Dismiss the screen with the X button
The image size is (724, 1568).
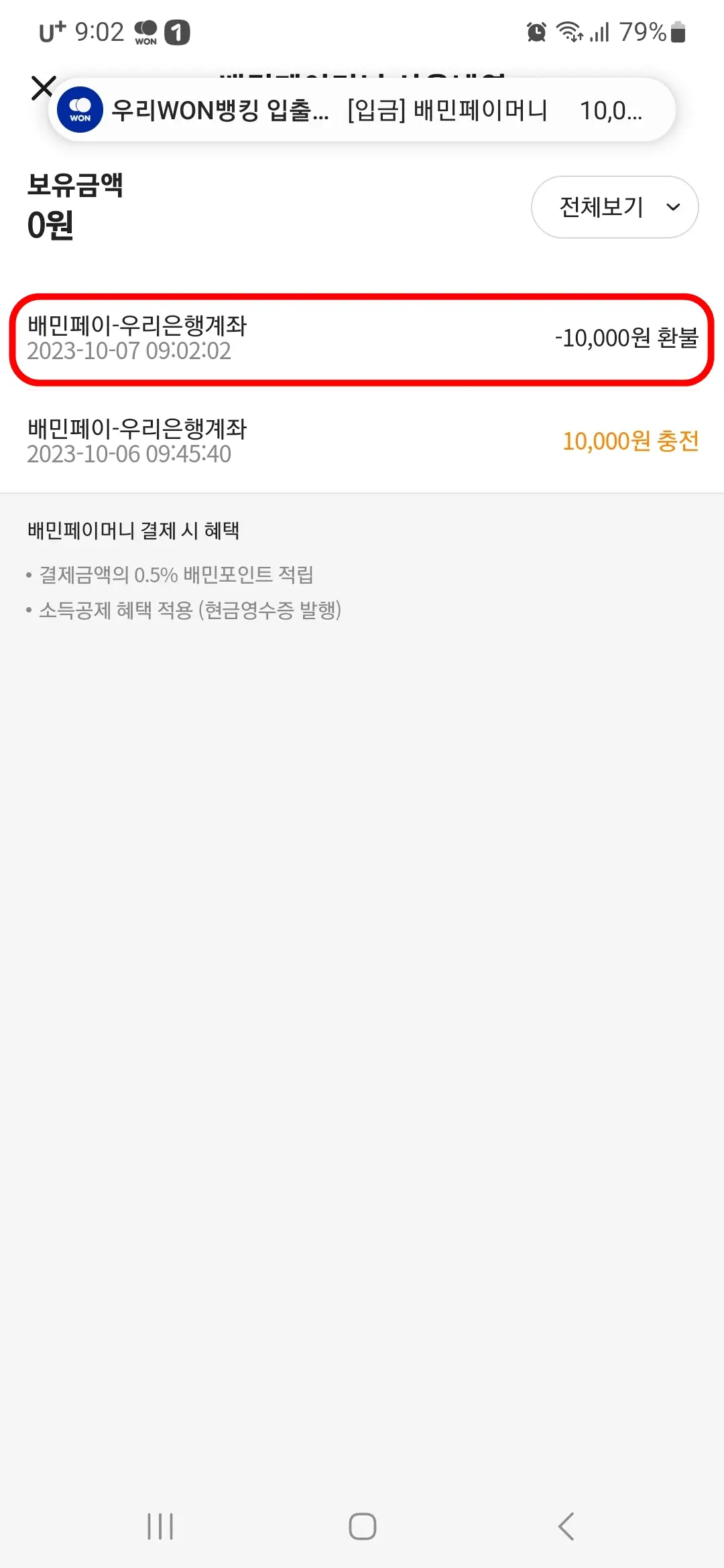(x=43, y=87)
